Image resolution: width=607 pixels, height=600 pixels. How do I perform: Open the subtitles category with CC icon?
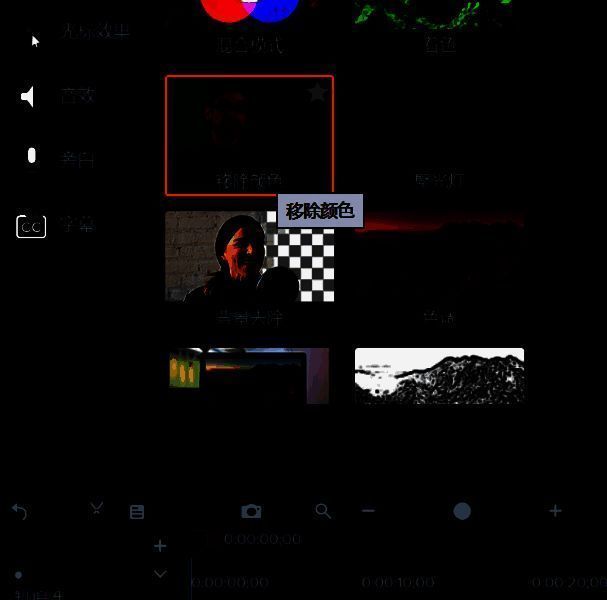point(32,226)
